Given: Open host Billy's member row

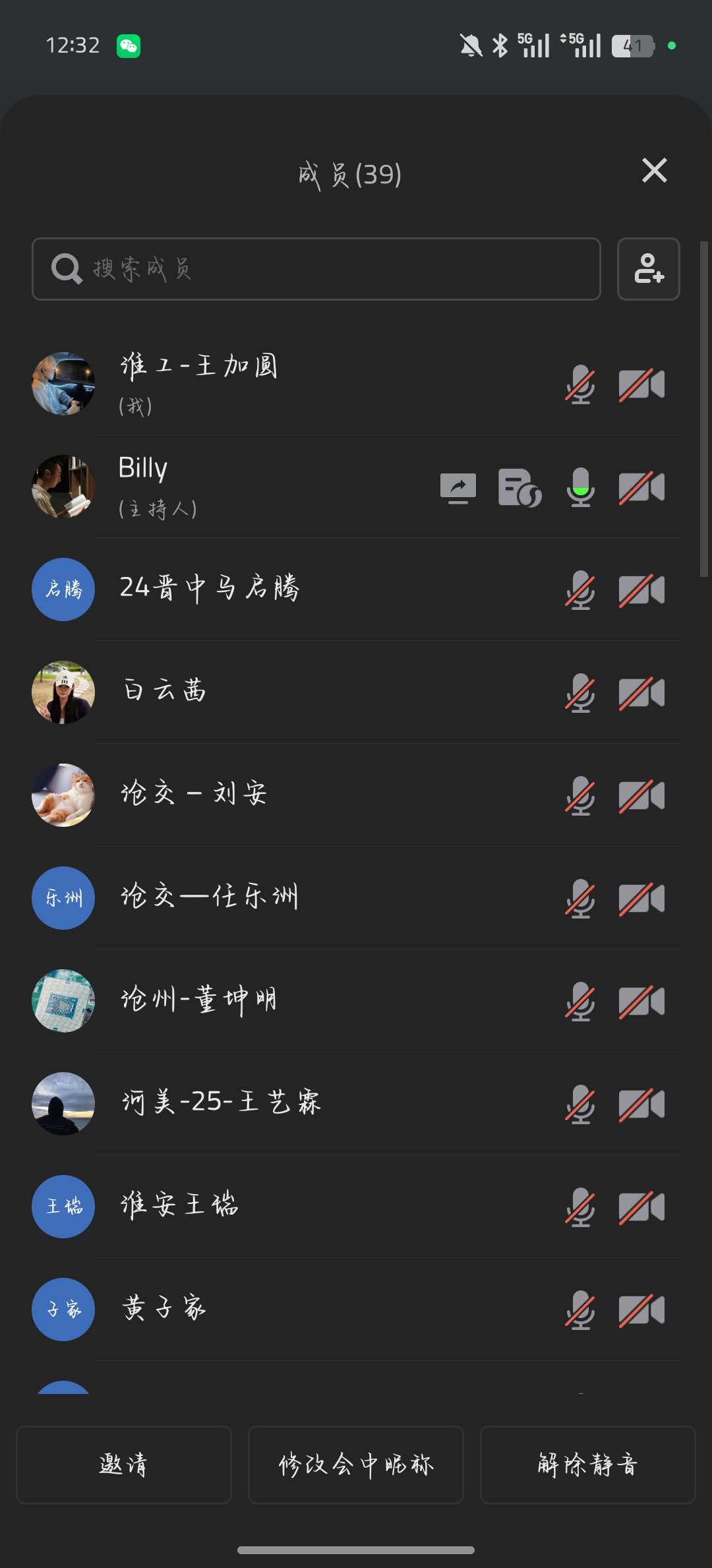Looking at the screenshot, I should coord(264,487).
